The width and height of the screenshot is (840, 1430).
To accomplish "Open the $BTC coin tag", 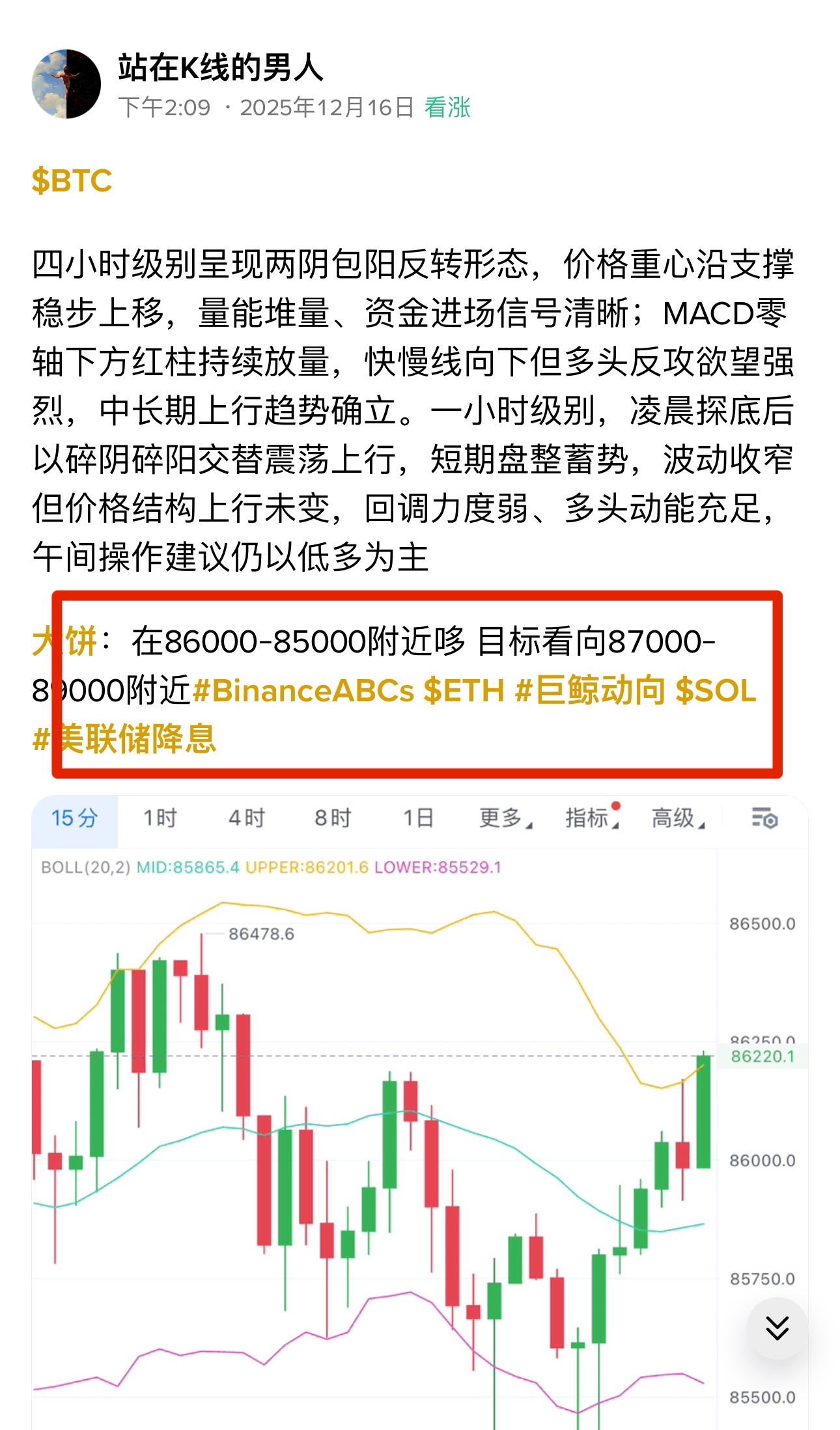I will [72, 180].
